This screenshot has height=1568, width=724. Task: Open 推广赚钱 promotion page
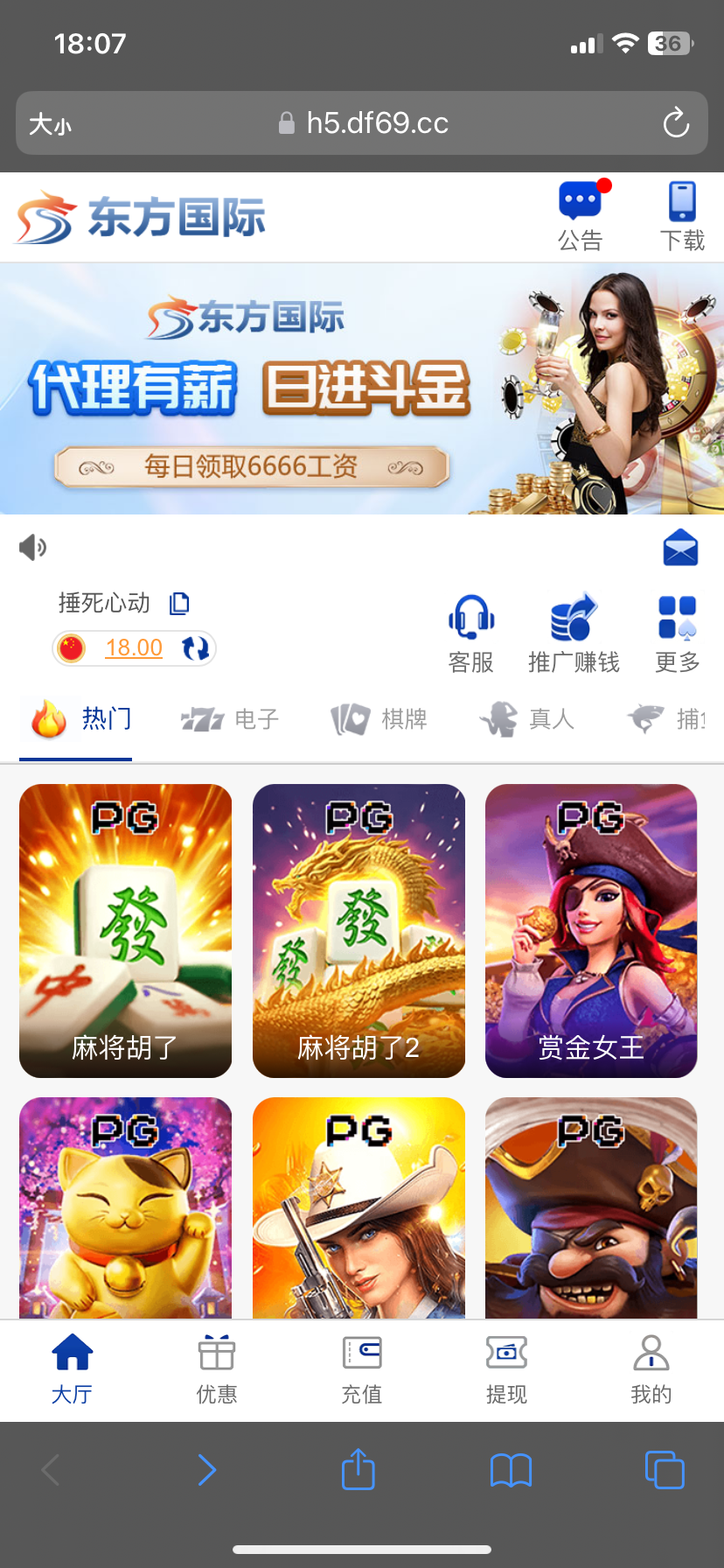coord(574,633)
